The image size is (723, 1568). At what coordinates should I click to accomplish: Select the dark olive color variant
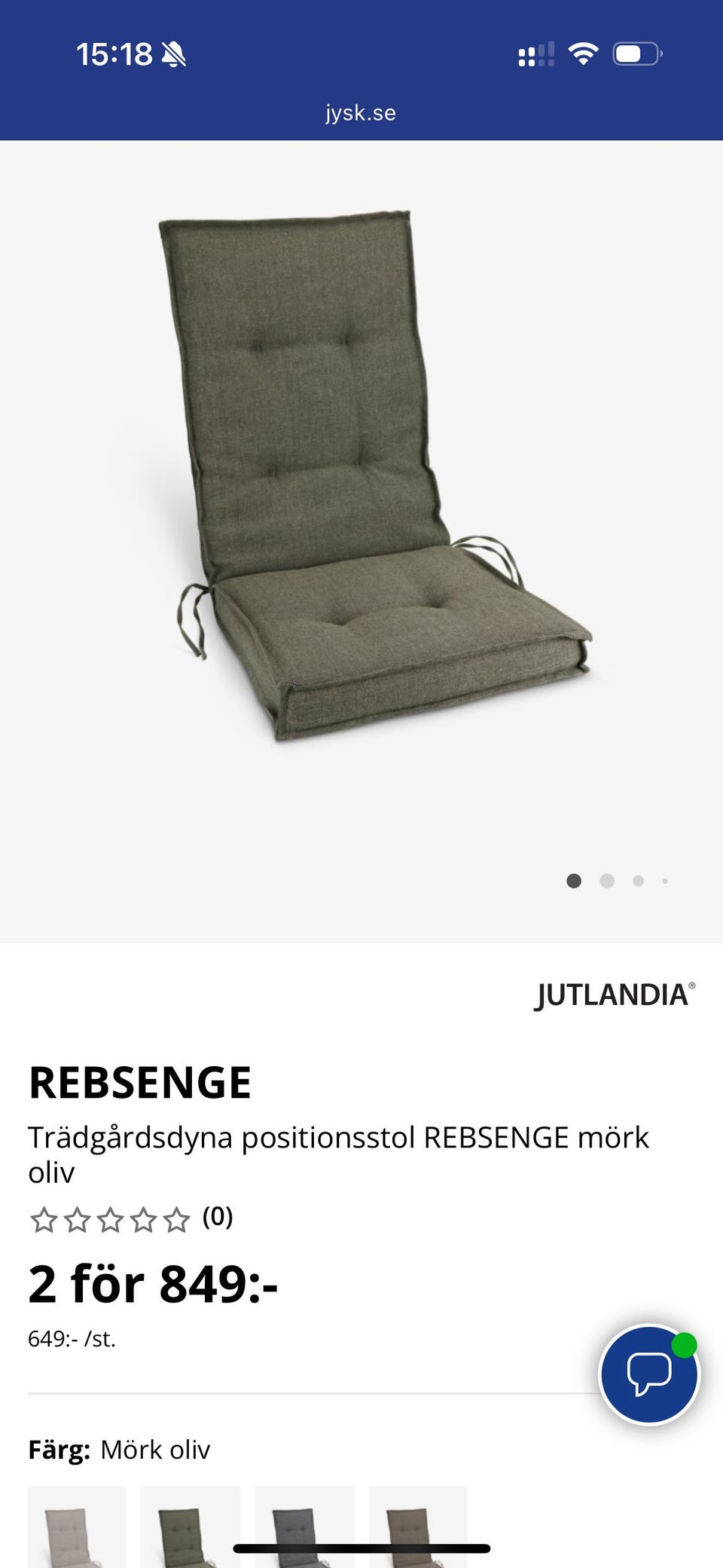pyautogui.click(x=191, y=1526)
